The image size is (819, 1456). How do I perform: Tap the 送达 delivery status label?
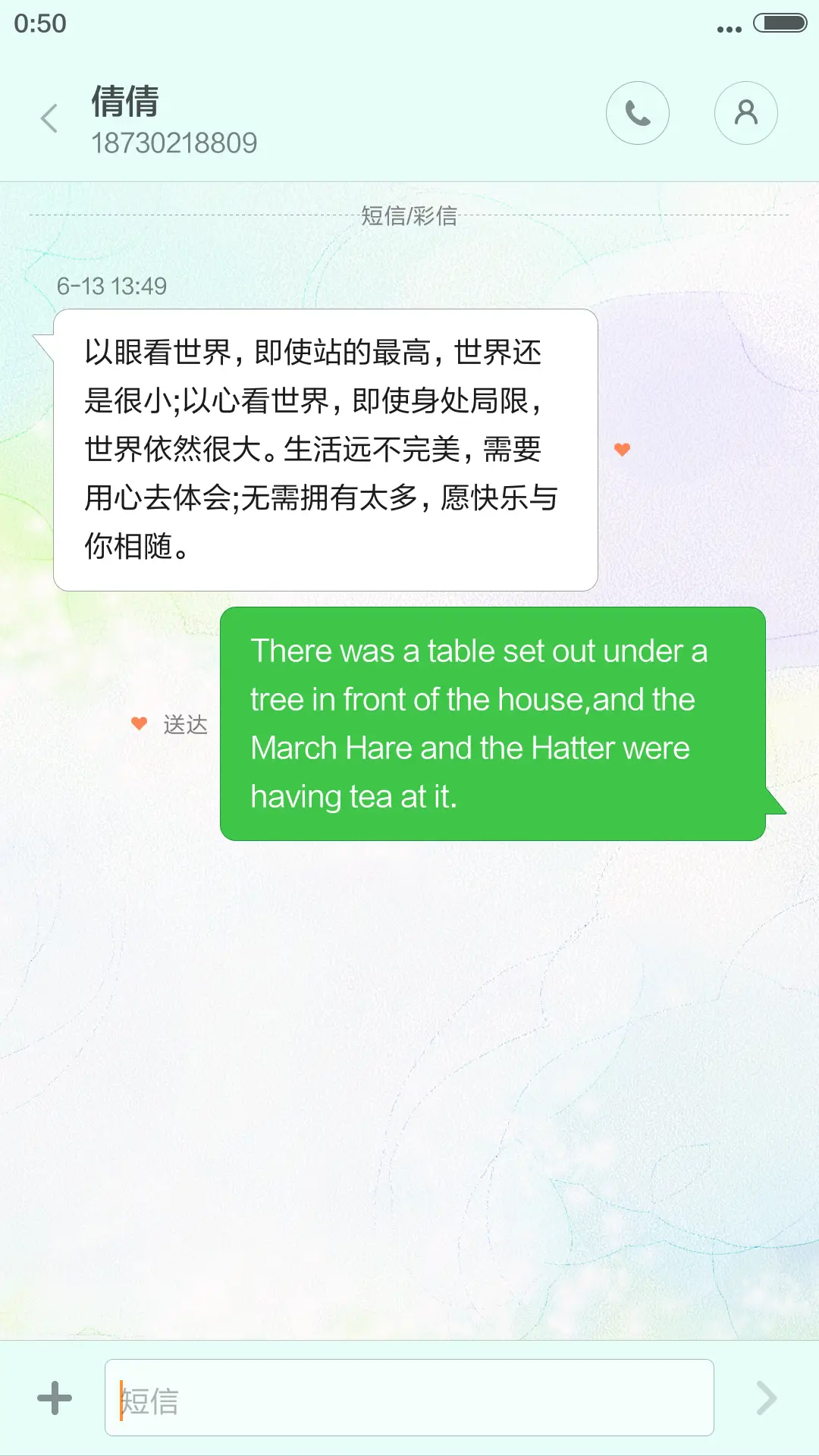[186, 723]
